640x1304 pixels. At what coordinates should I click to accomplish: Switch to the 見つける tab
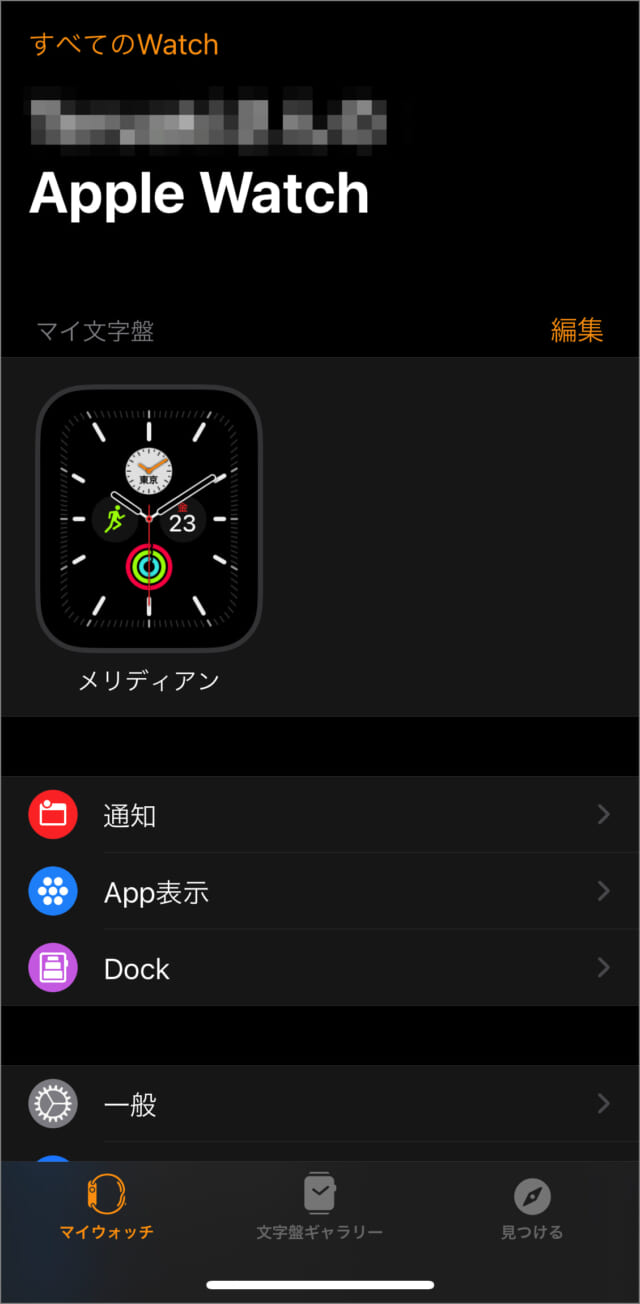point(532,1208)
